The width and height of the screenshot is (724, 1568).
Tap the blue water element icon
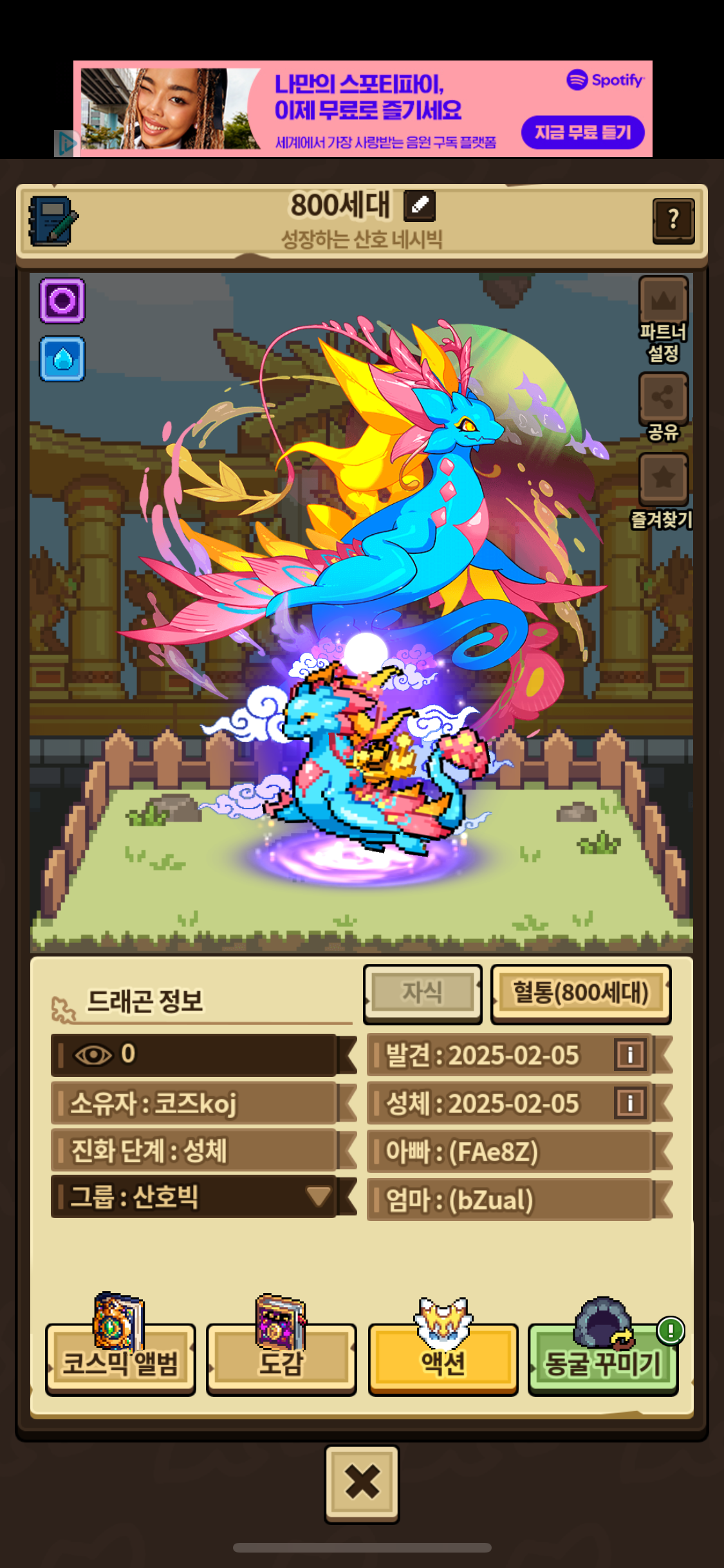pos(62,359)
